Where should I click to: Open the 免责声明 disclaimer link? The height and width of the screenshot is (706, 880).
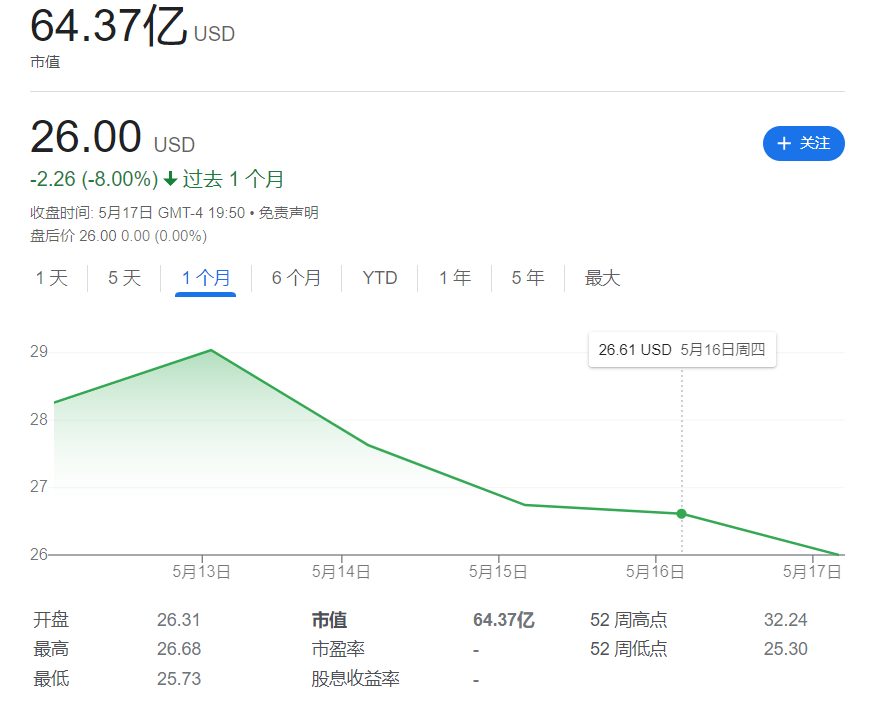pos(289,213)
